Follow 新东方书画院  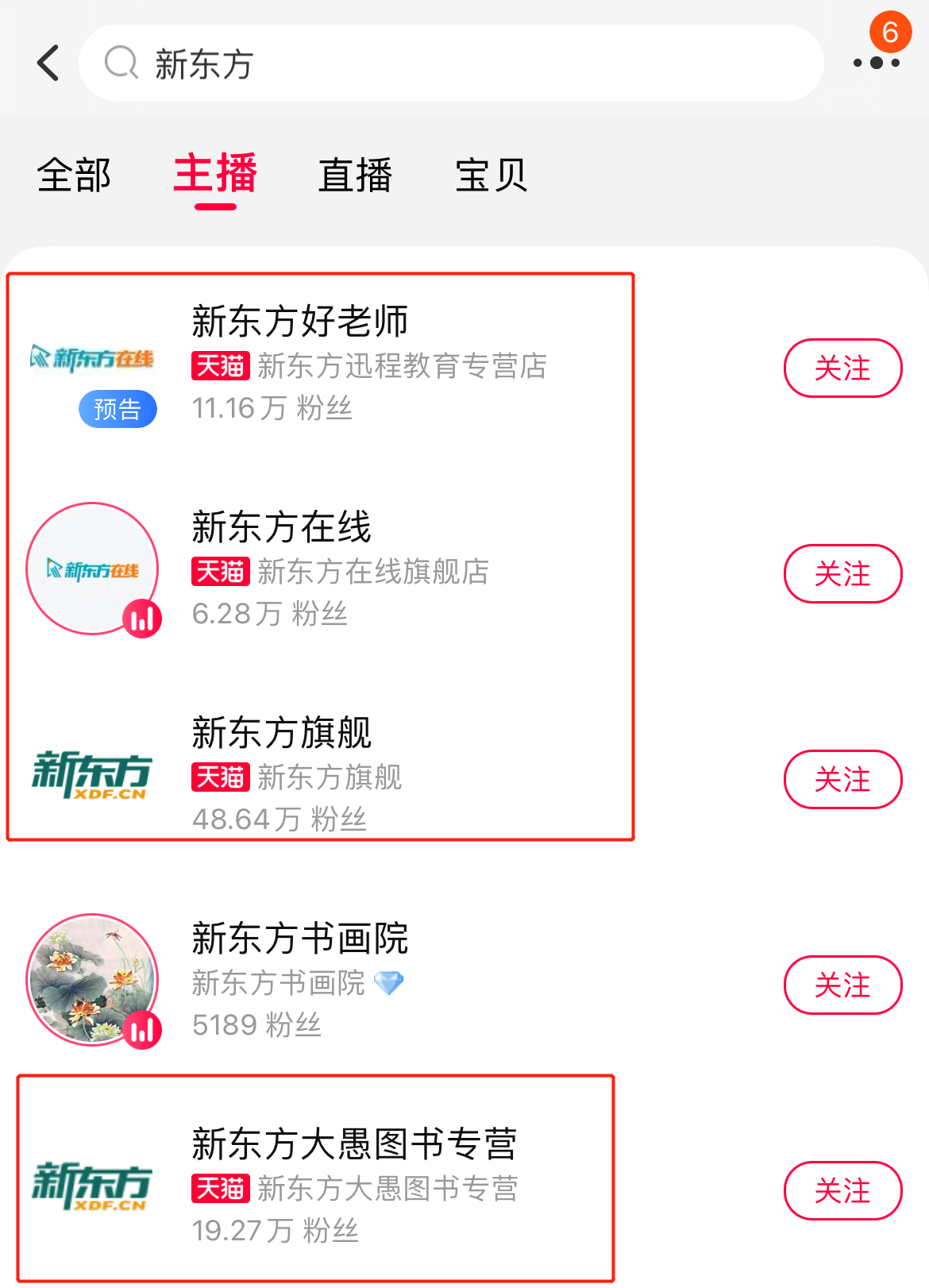pos(842,985)
